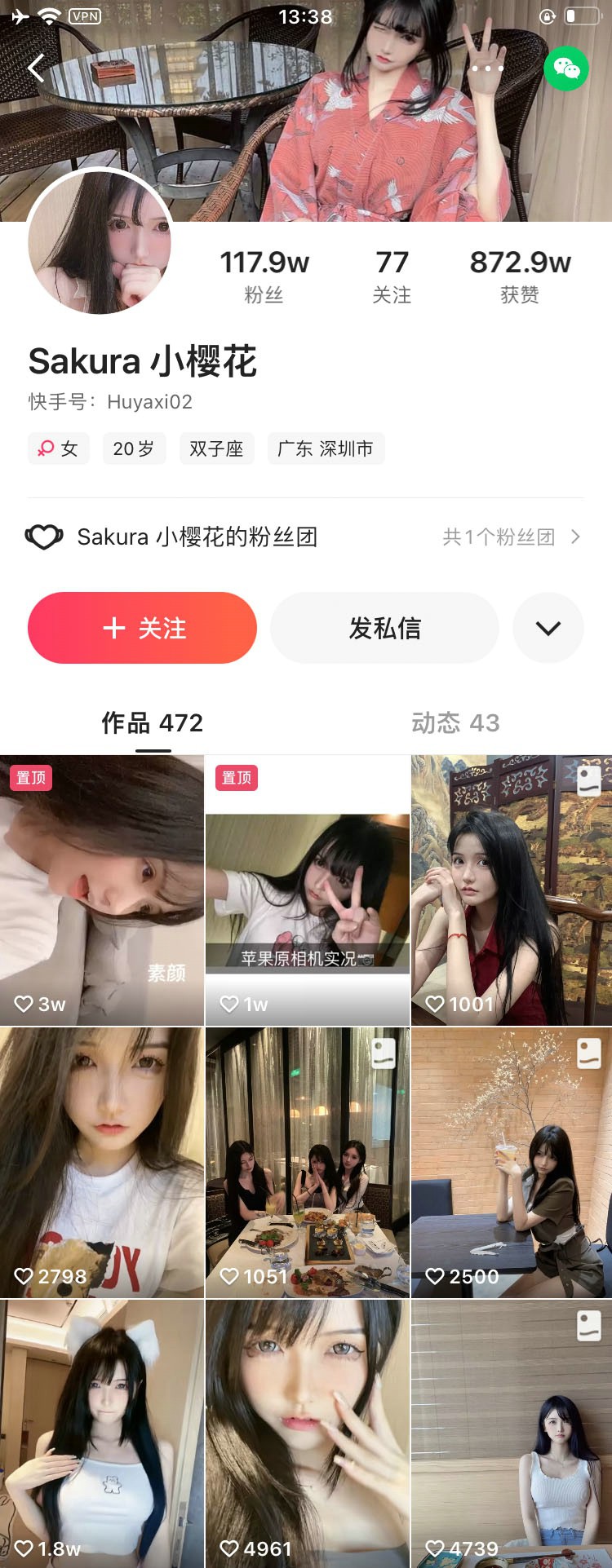Open the pinned video 苹果原相机实况
This screenshot has height=1568, width=612.
pos(307,890)
